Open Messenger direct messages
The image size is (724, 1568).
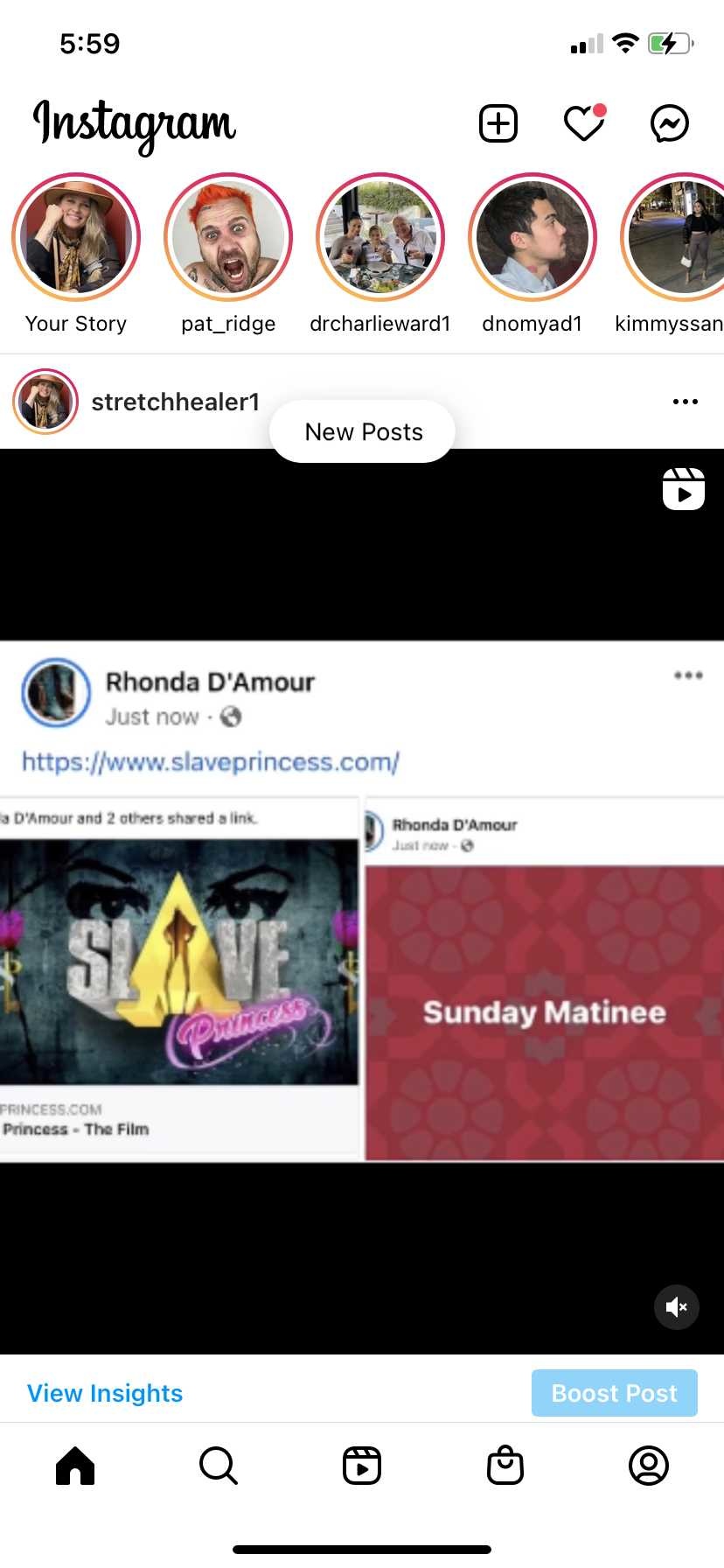pos(670,123)
